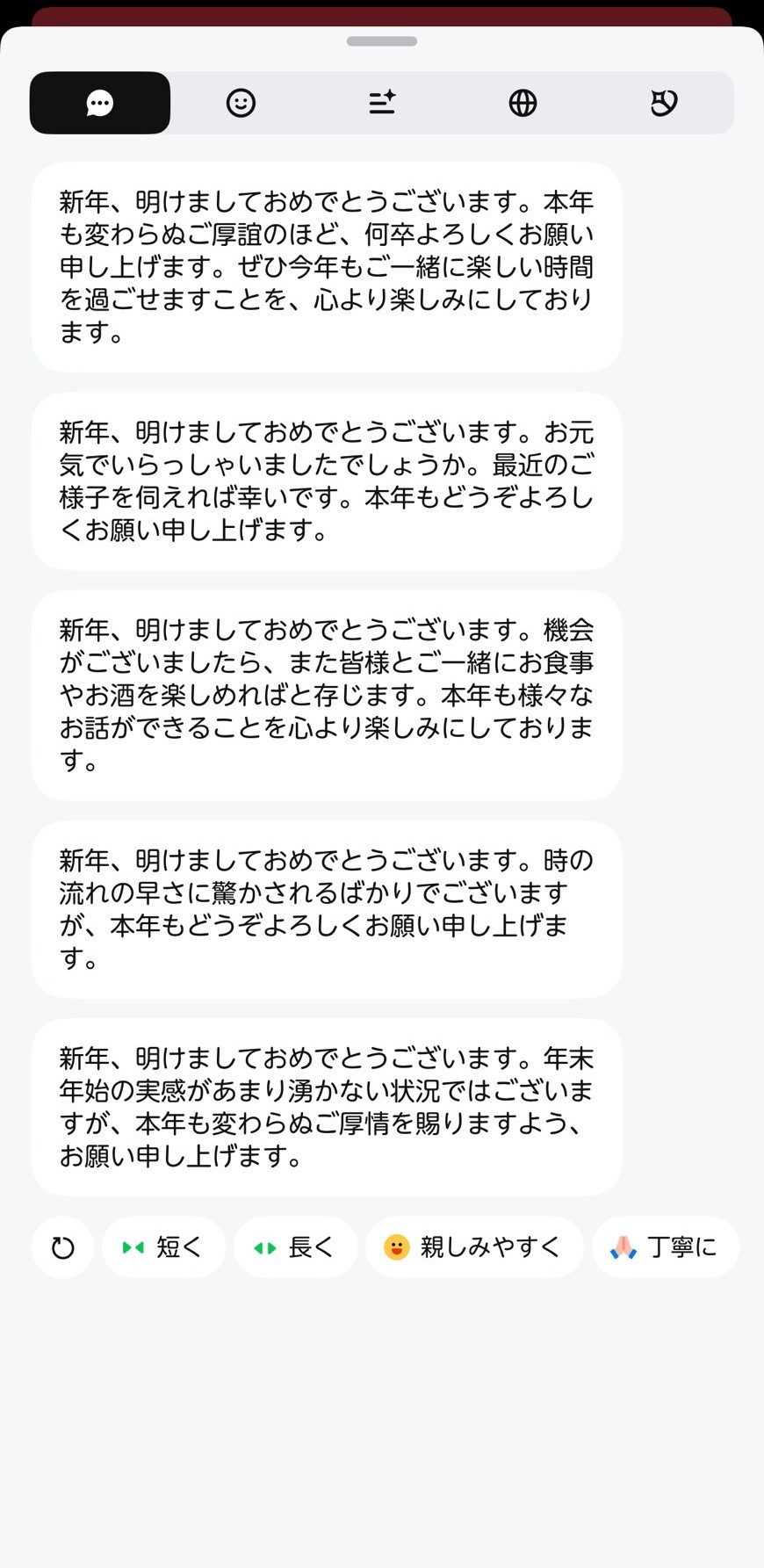Screen dimensions: 764x1568
Task: Open the AI tone adjustment sparkle icon
Action: click(382, 102)
